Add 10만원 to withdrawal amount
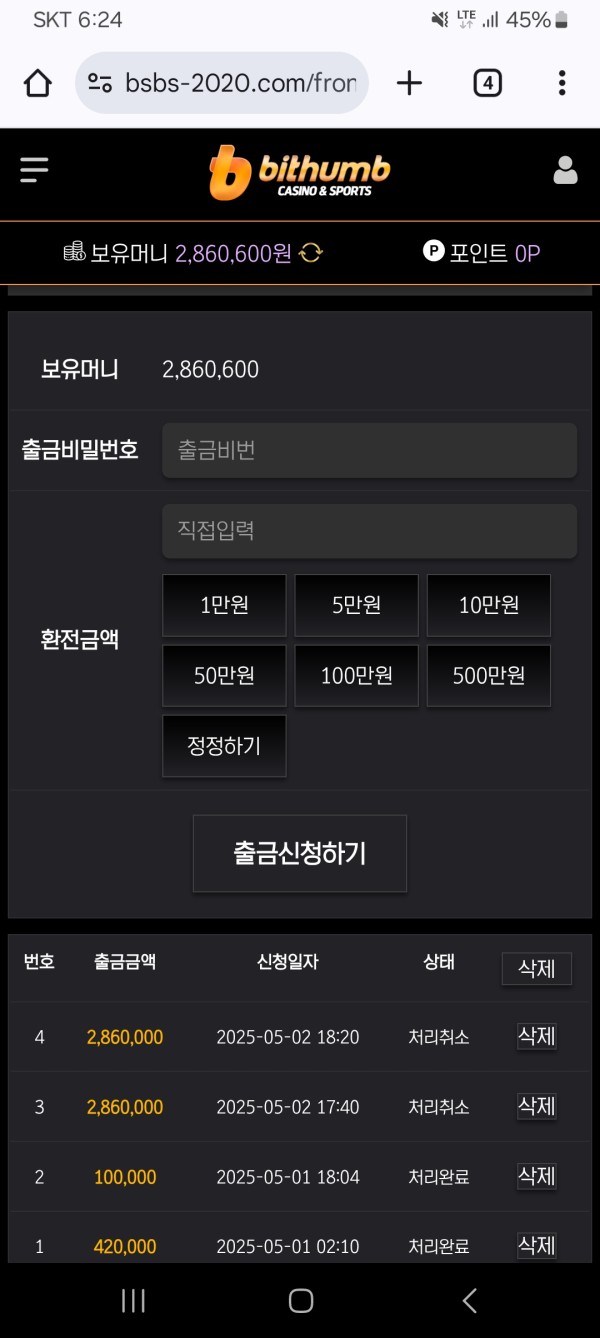This screenshot has height=1338, width=600. pos(488,605)
